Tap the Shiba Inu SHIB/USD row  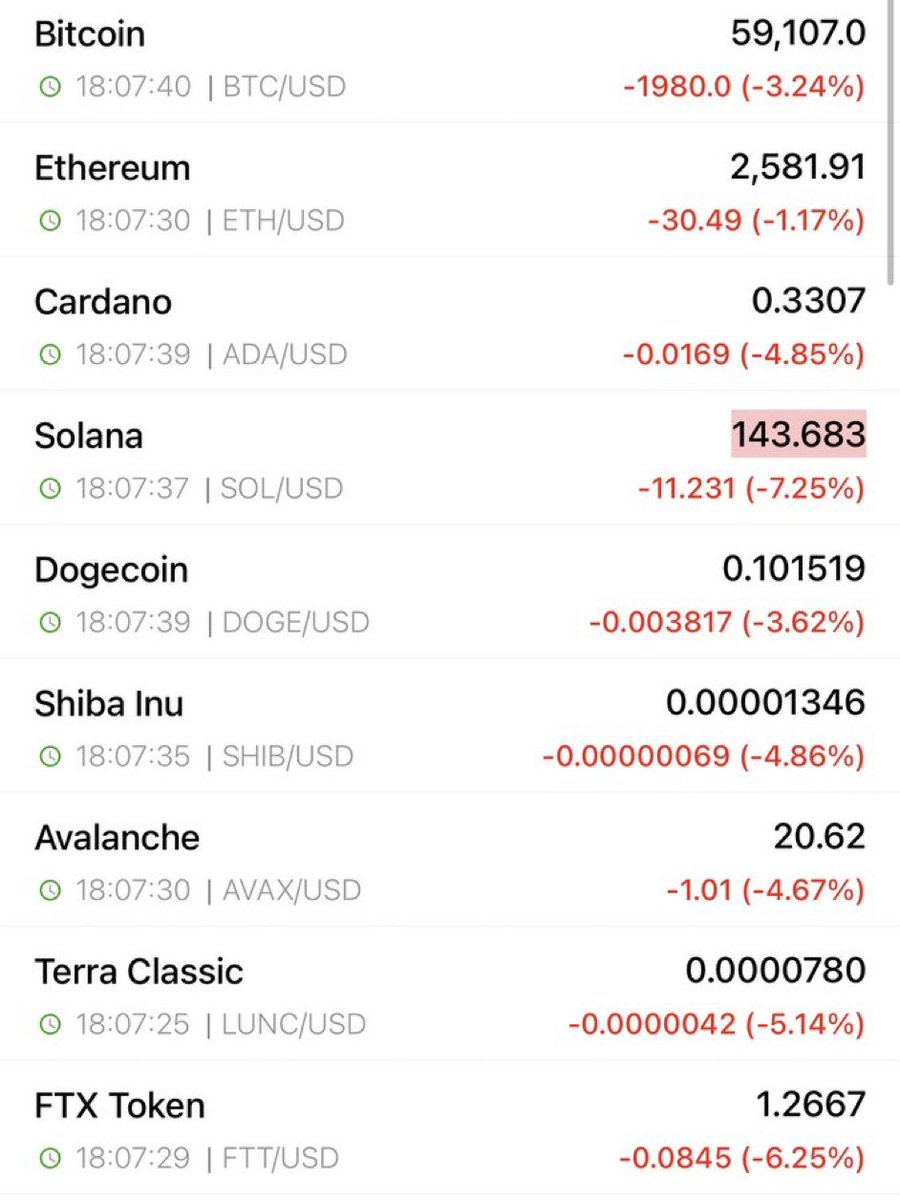tap(450, 726)
